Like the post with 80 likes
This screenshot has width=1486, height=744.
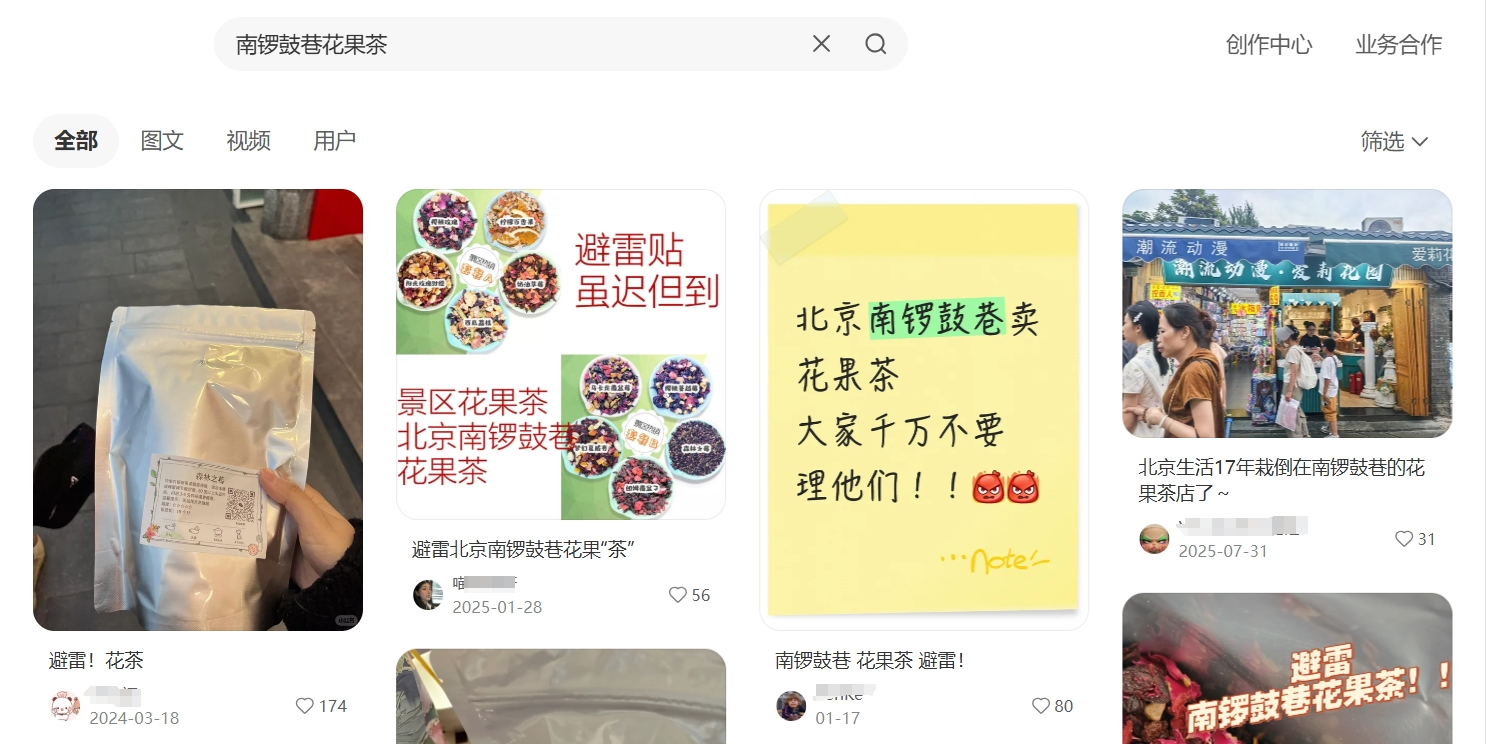1041,706
